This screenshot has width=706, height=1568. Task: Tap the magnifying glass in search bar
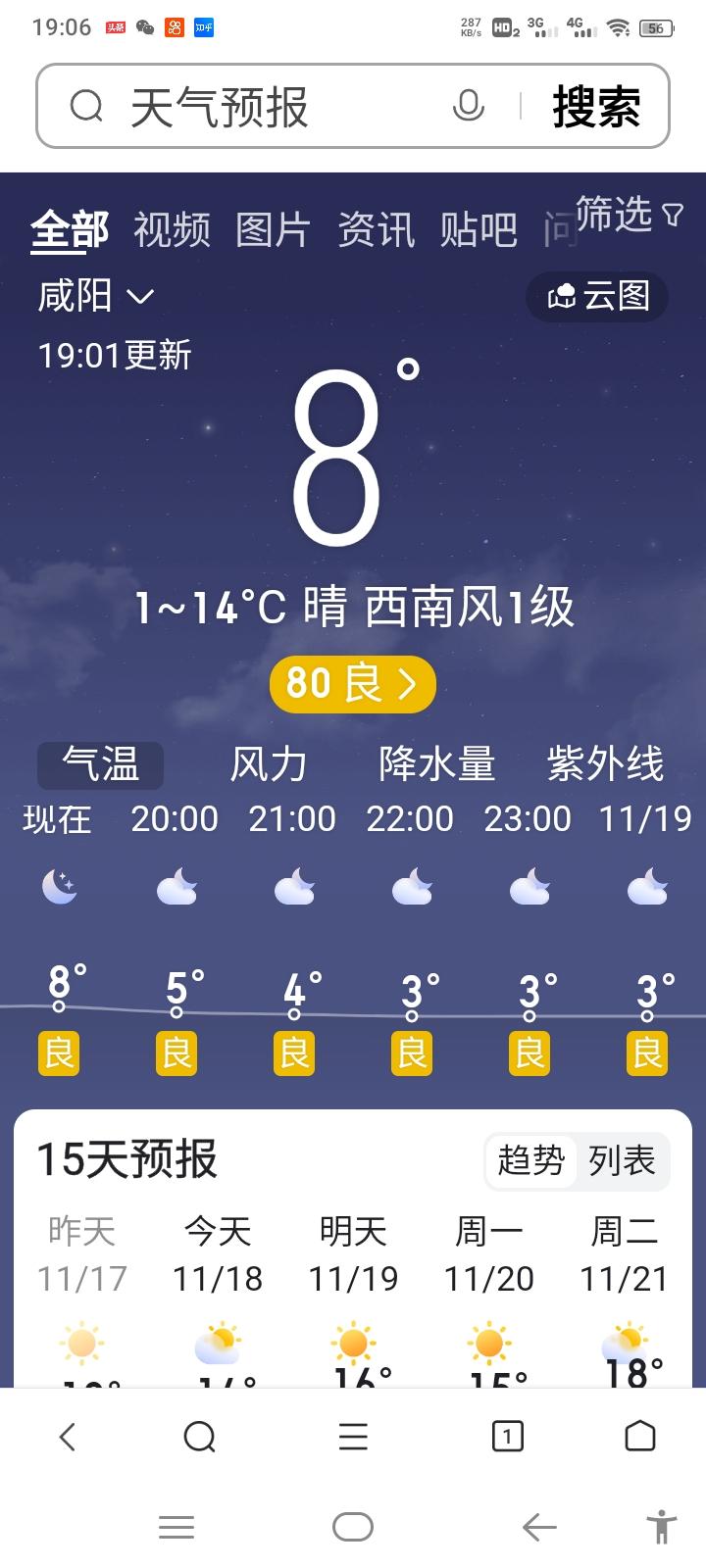[87, 106]
